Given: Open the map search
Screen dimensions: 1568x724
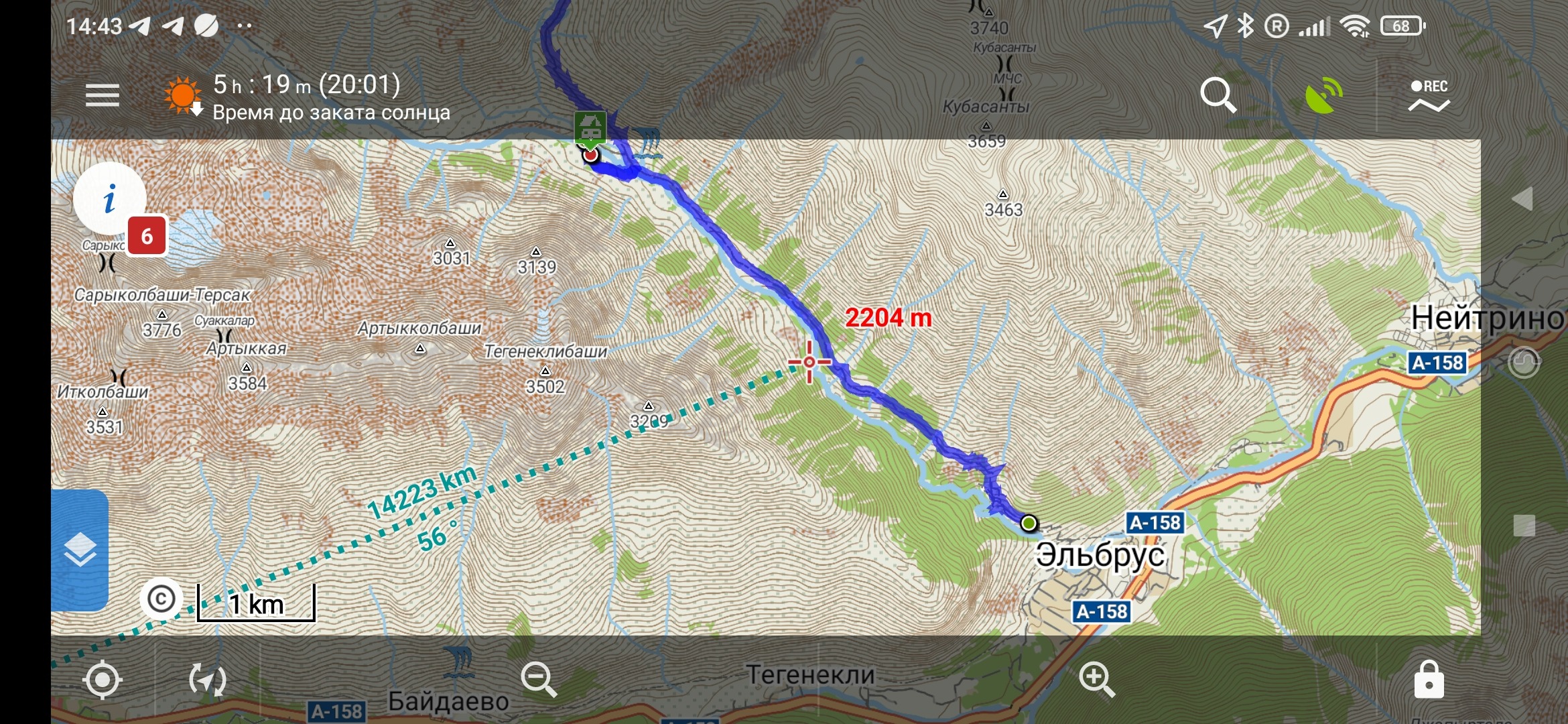Looking at the screenshot, I should tap(1217, 96).
